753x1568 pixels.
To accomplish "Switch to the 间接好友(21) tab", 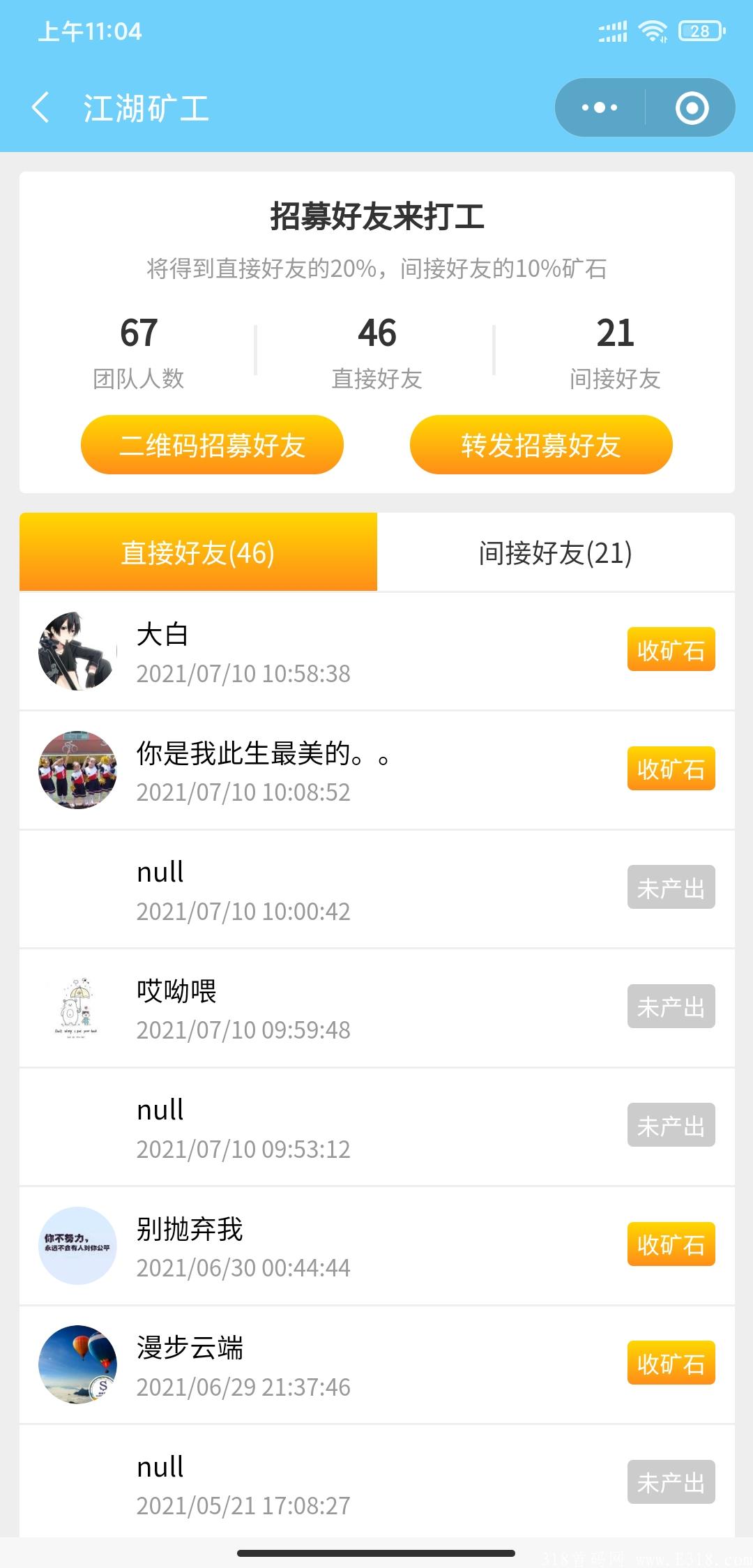I will pos(556,552).
